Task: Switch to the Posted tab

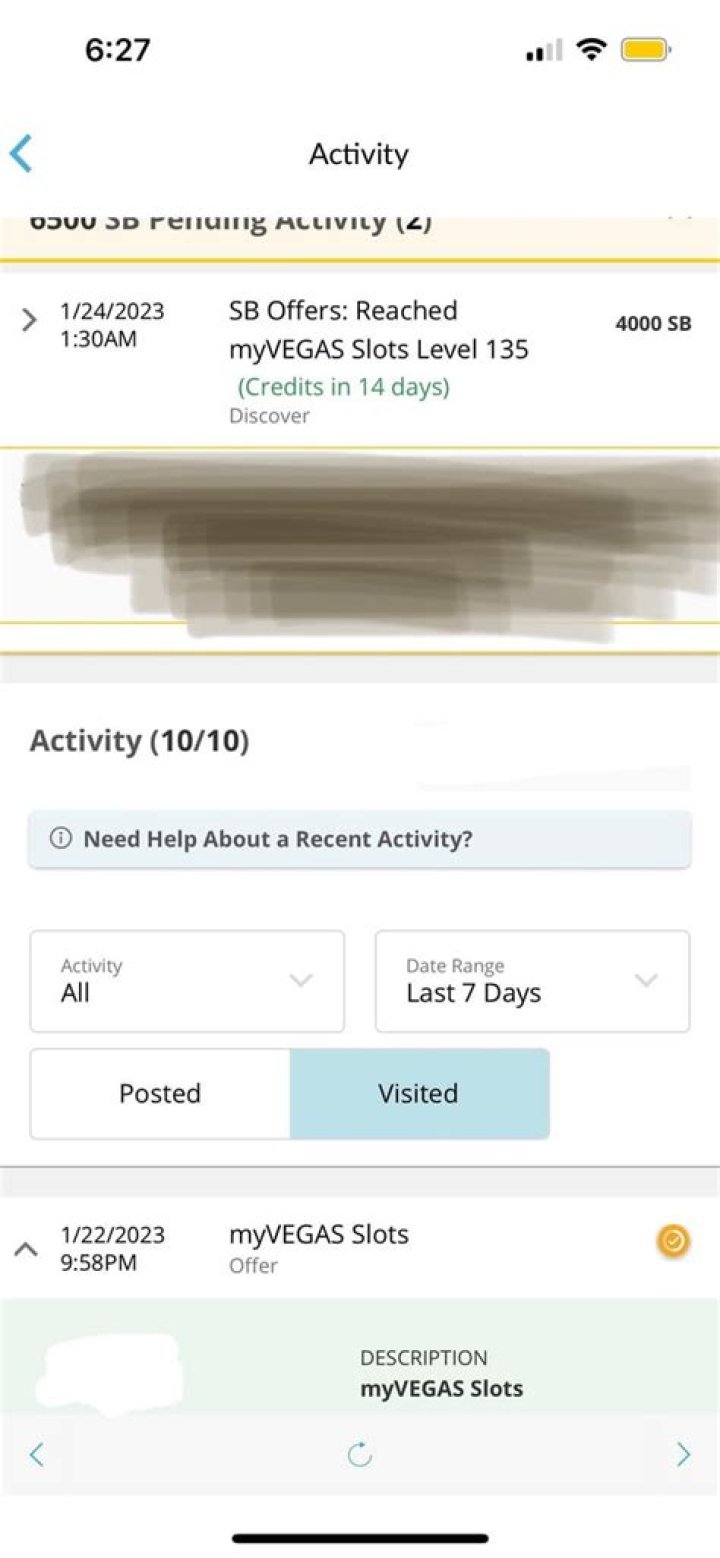Action: [x=160, y=1093]
